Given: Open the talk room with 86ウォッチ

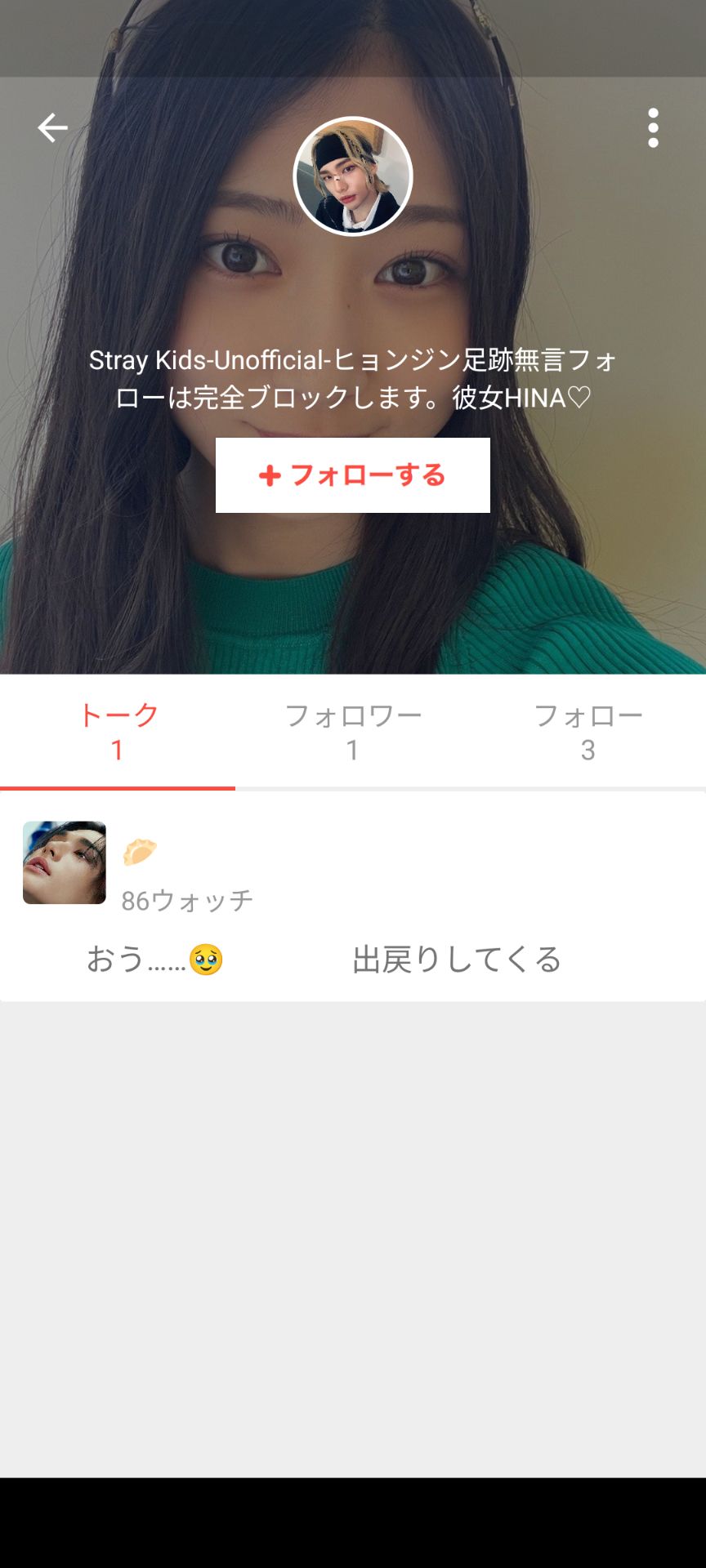Looking at the screenshot, I should tap(353, 897).
